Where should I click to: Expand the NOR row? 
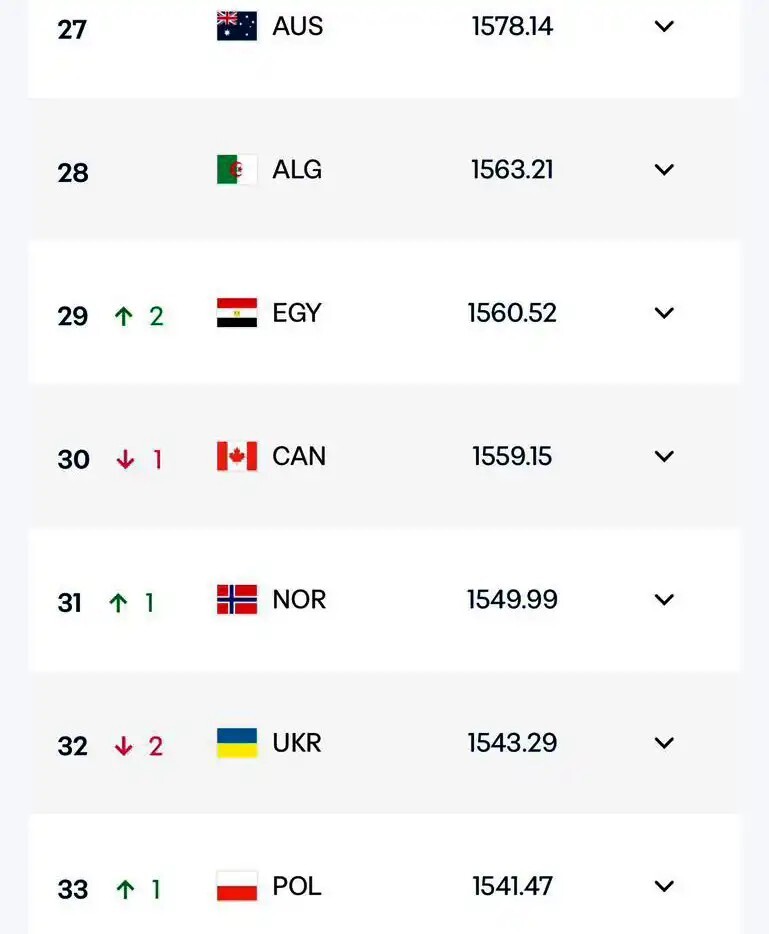pos(664,600)
